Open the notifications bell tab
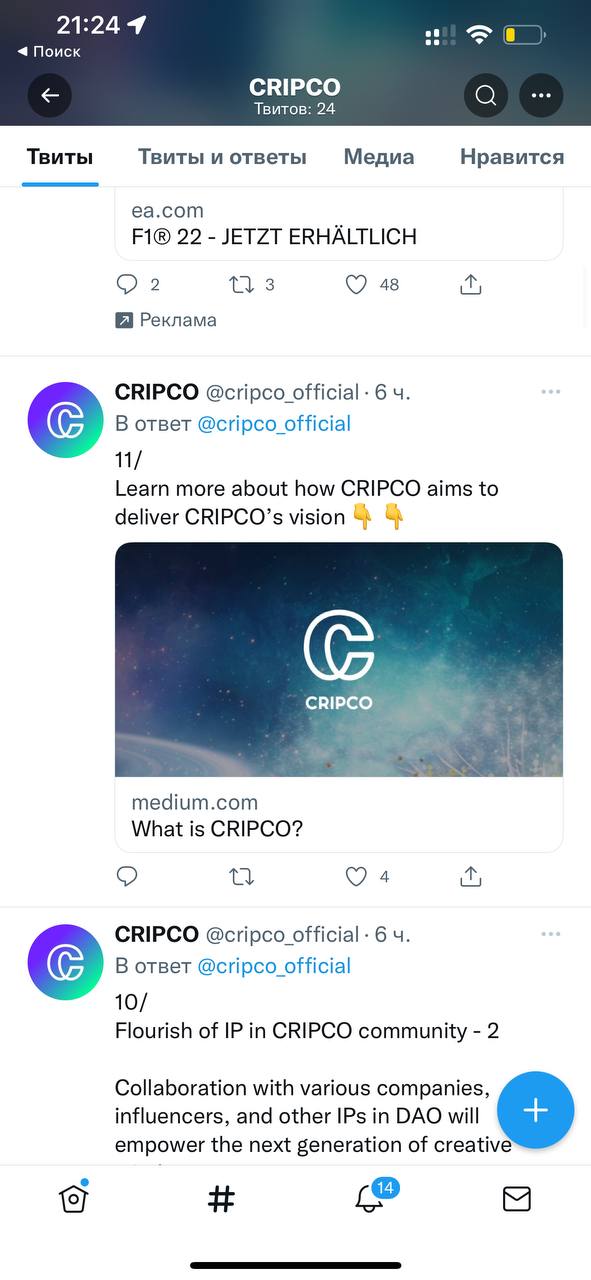591x1280 pixels. tap(370, 1198)
